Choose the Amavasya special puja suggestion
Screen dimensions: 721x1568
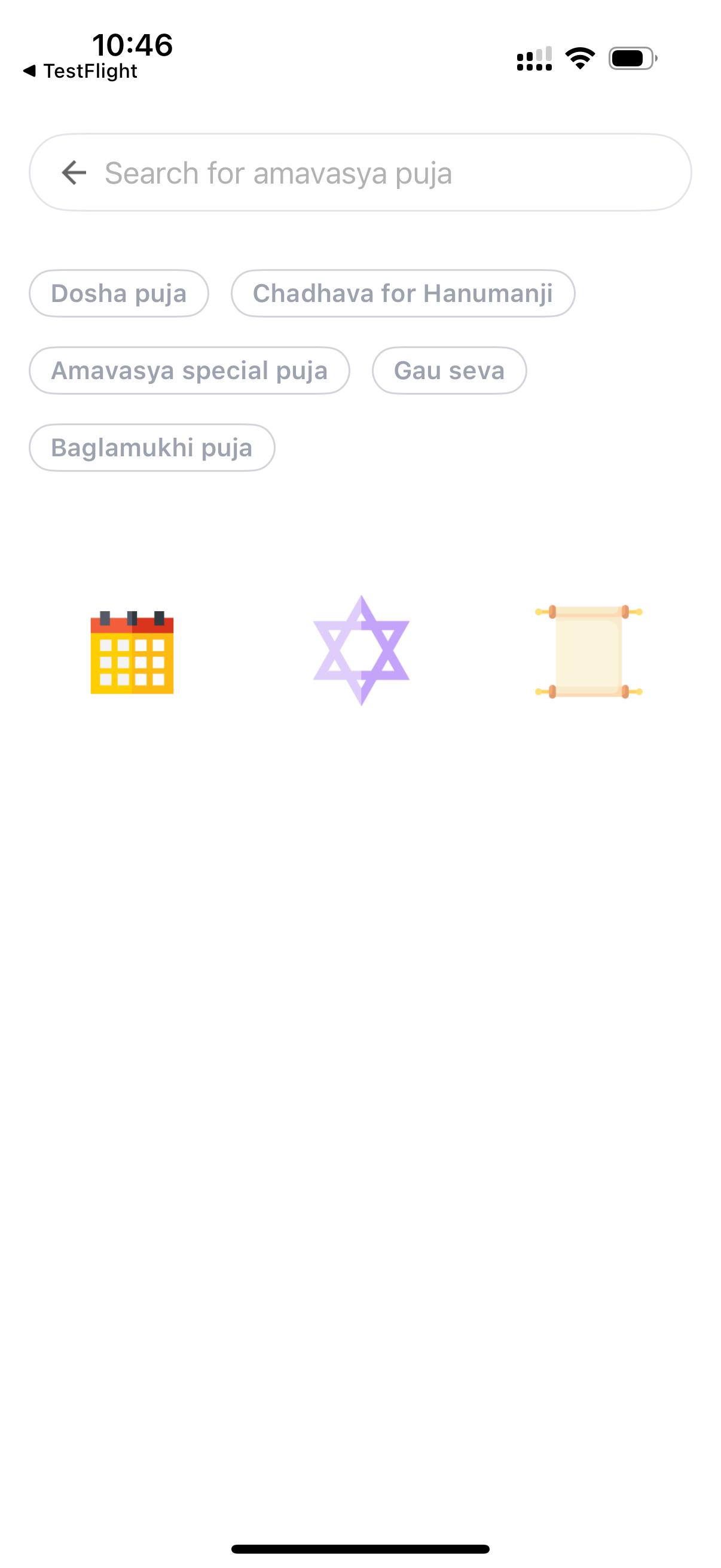point(190,370)
